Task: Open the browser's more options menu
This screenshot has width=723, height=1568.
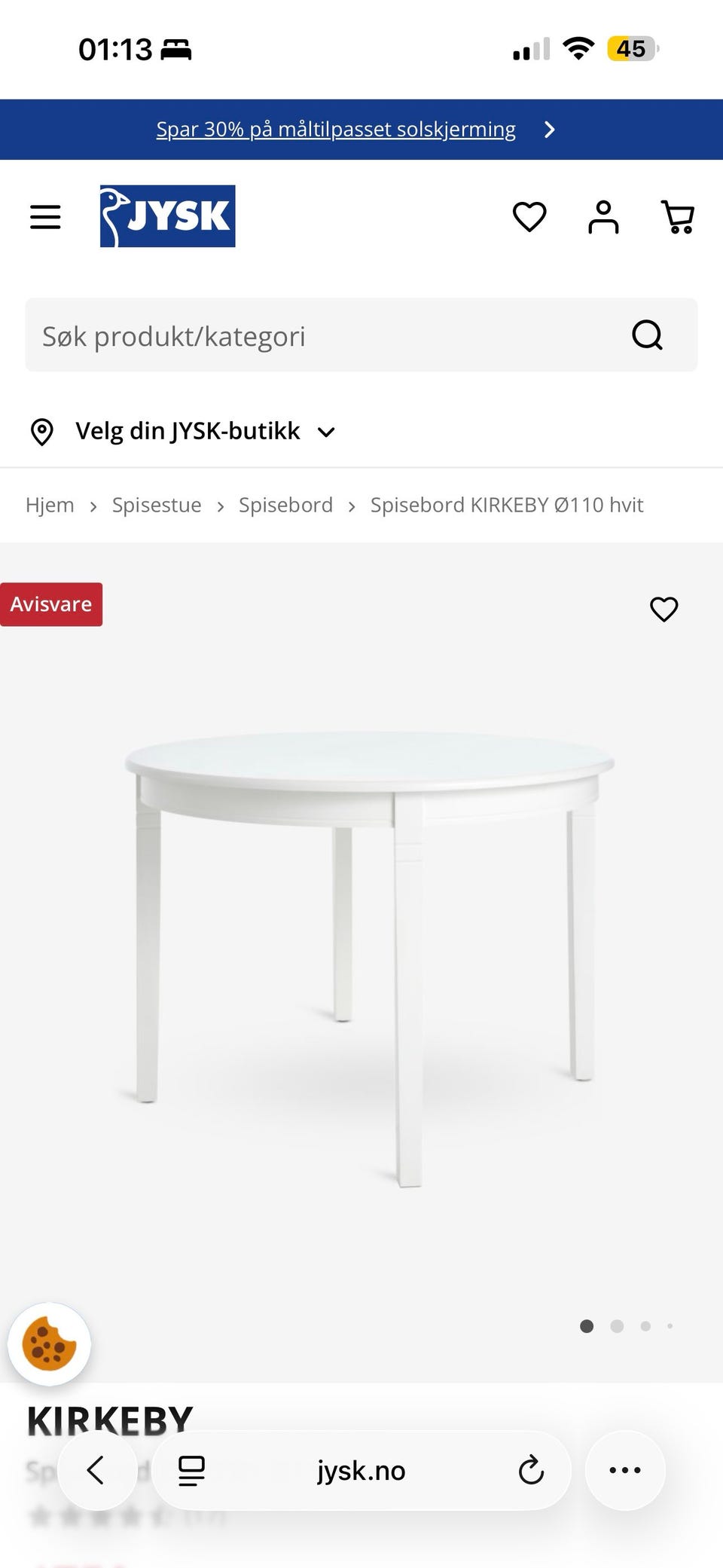Action: point(625,1470)
